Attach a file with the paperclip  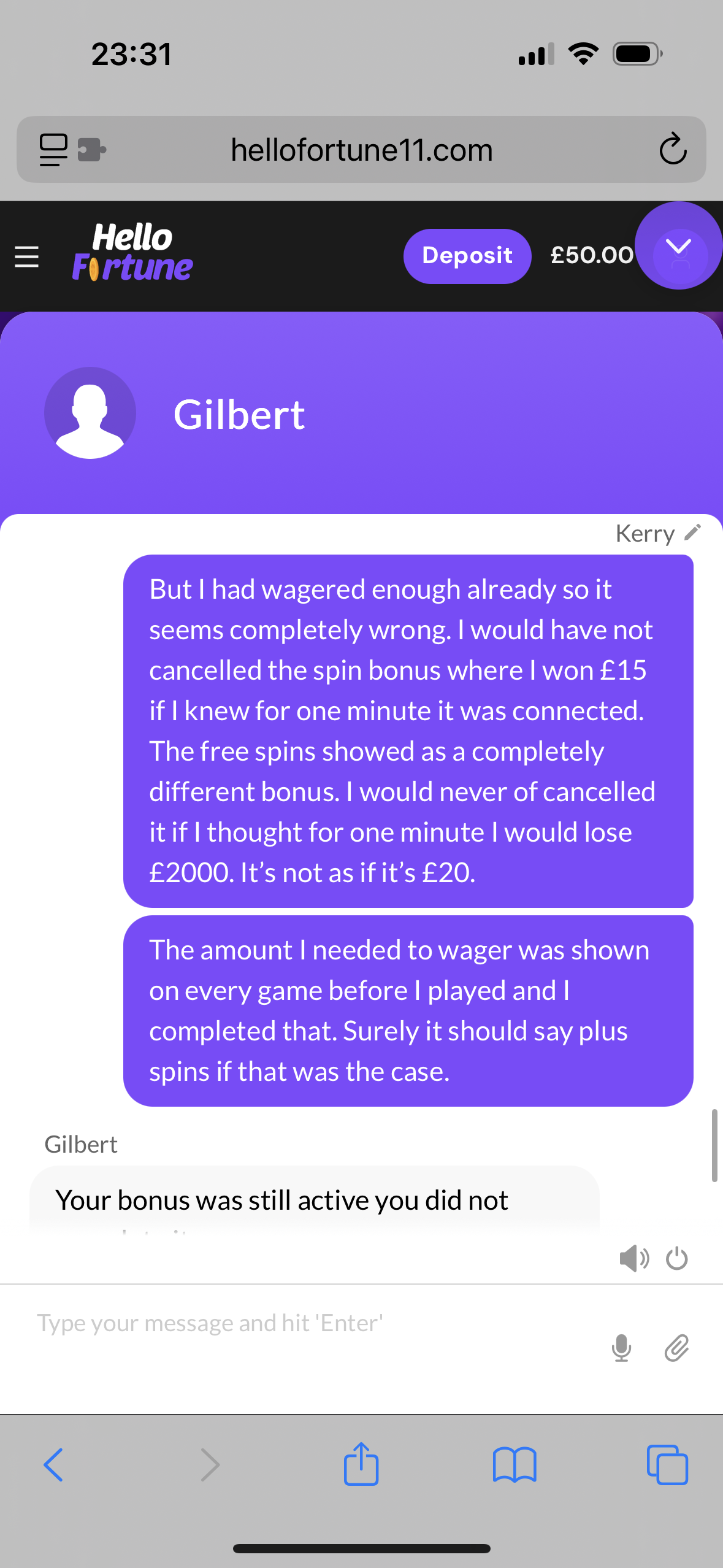(677, 1348)
